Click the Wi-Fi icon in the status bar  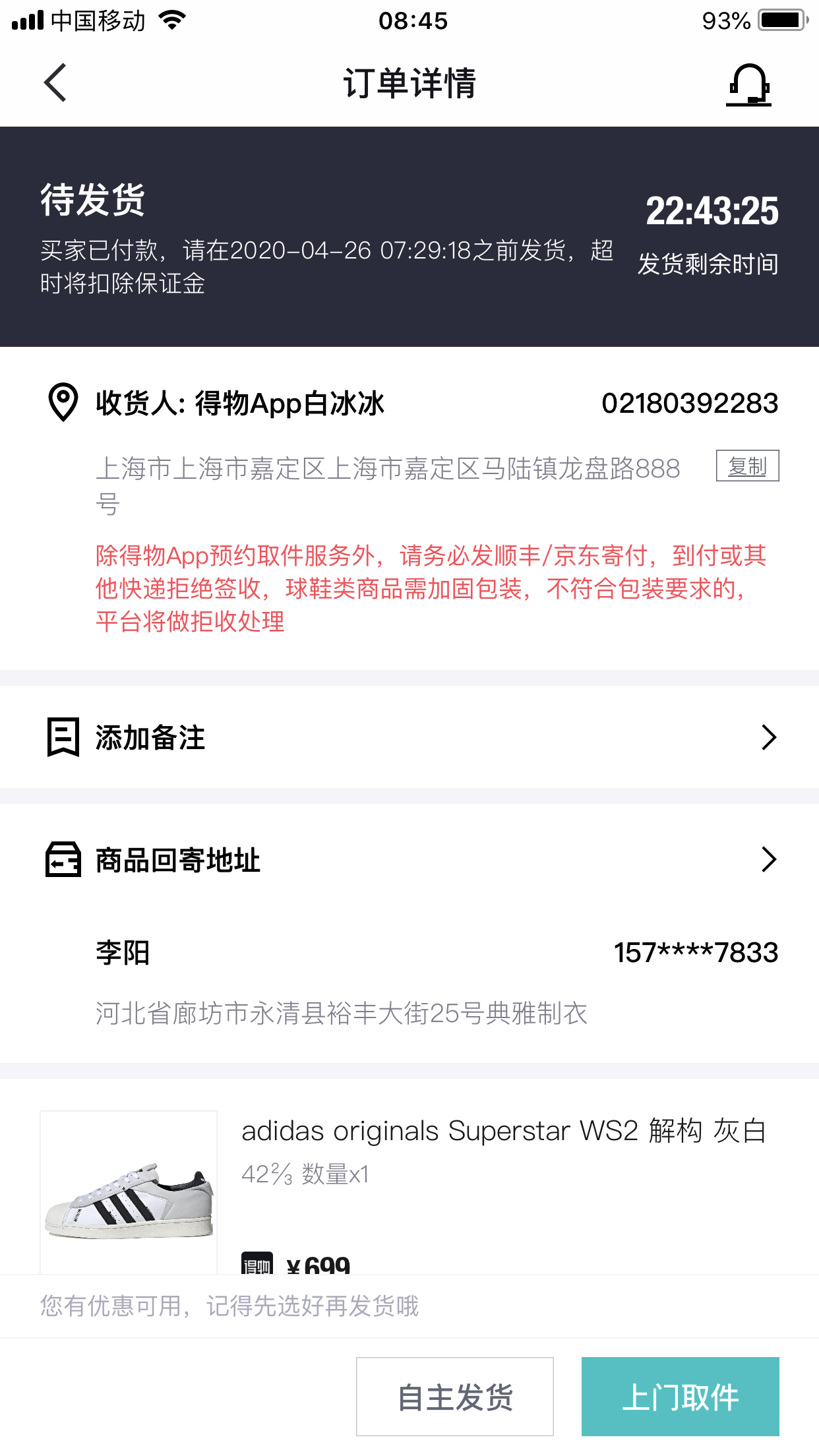tap(171, 20)
